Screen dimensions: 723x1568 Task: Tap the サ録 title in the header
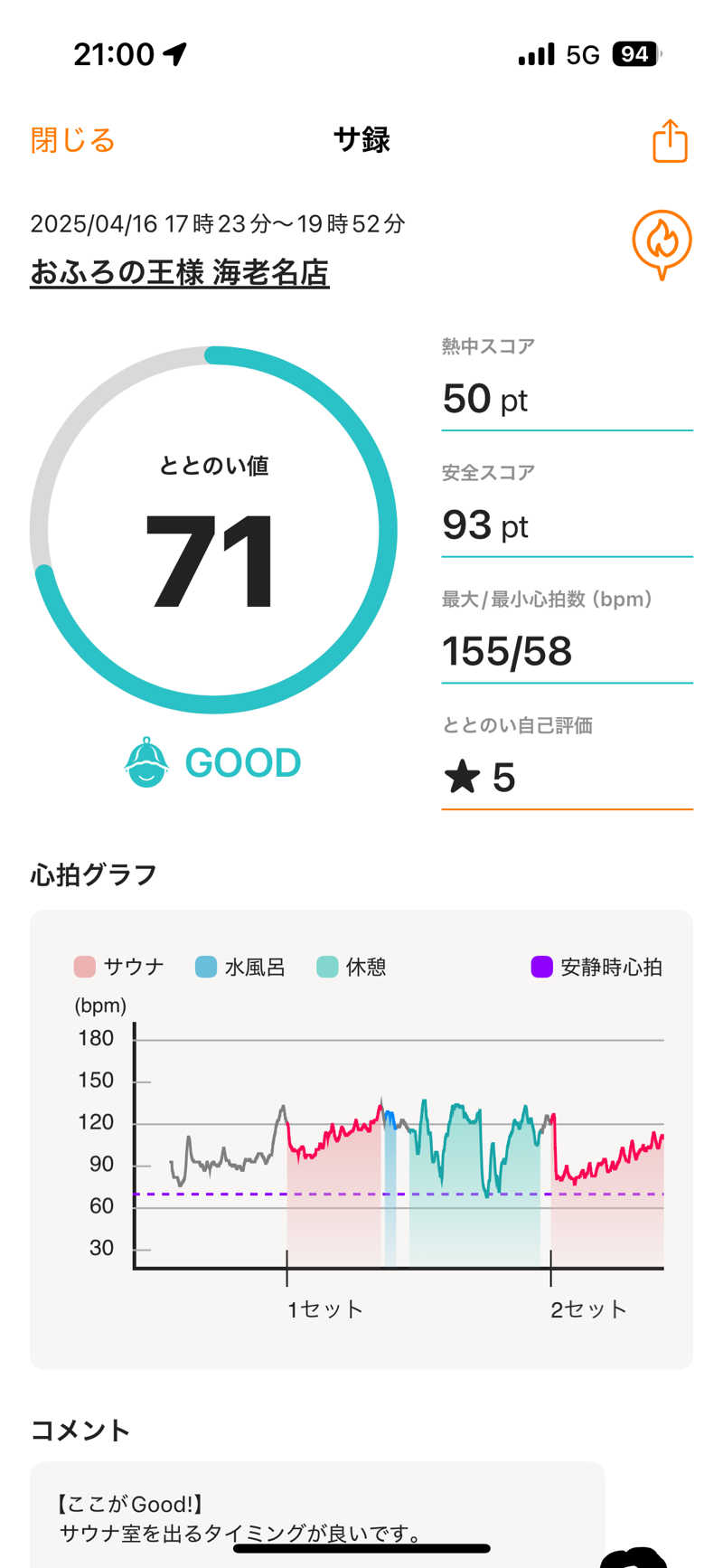click(x=361, y=140)
